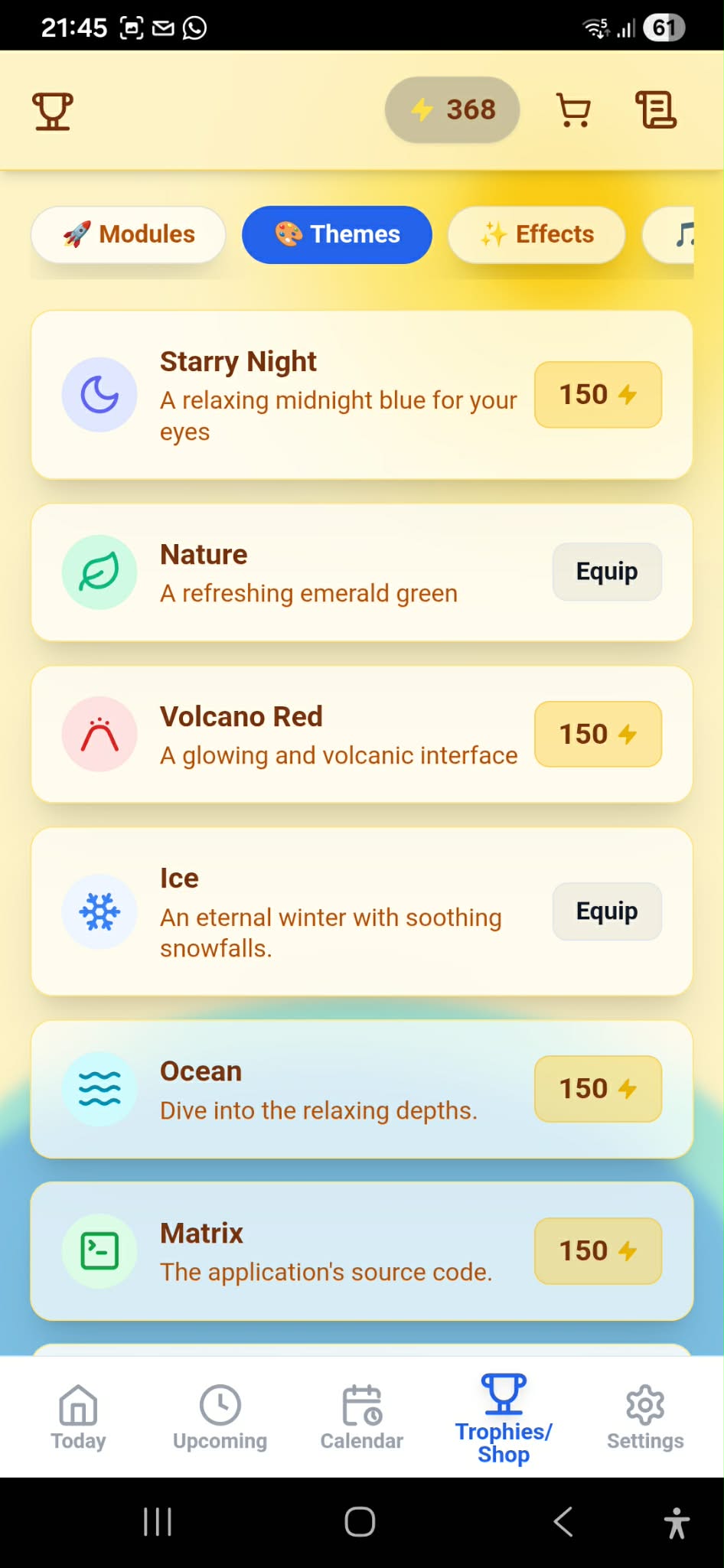Image resolution: width=724 pixels, height=1568 pixels.
Task: Open the Calendar tab
Action: [x=362, y=1417]
